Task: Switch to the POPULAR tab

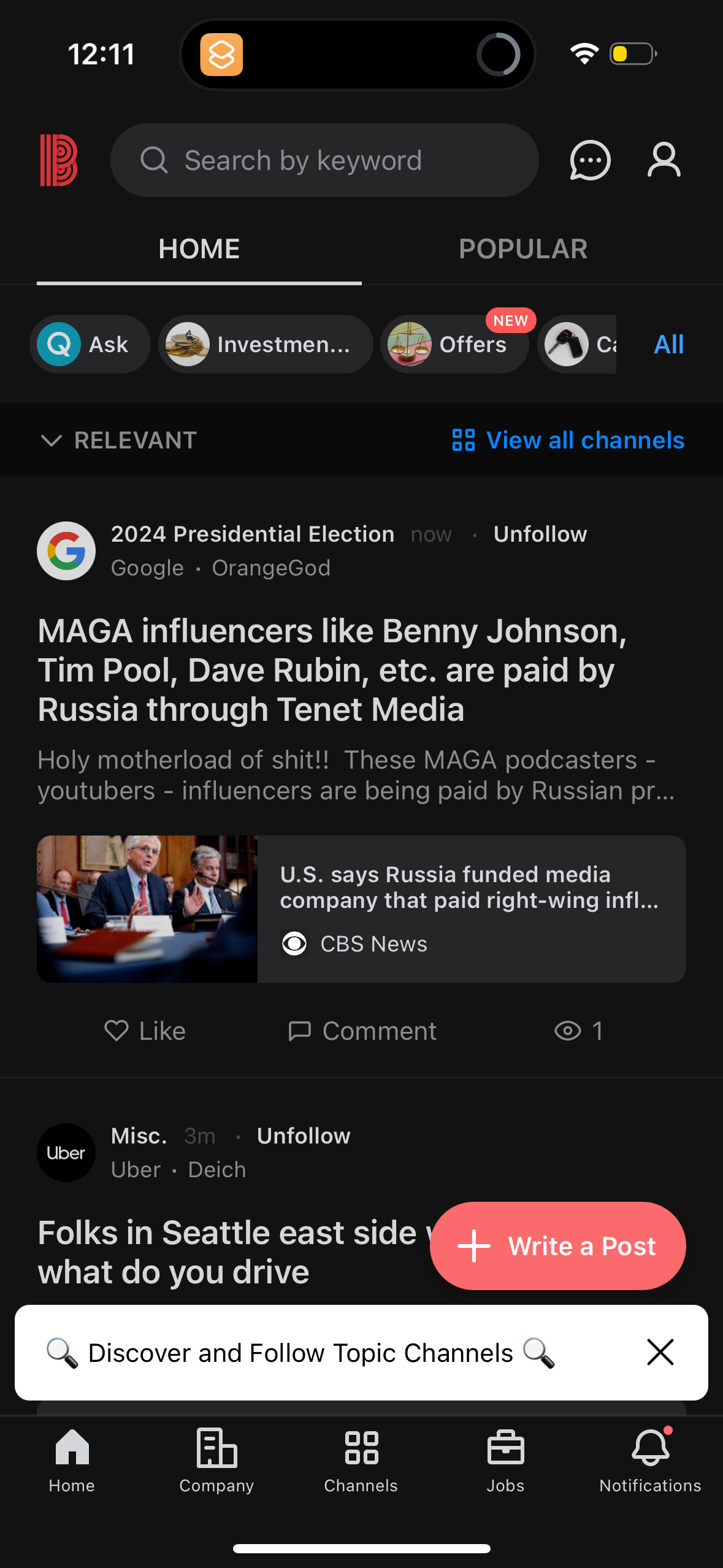Action: coord(522,249)
